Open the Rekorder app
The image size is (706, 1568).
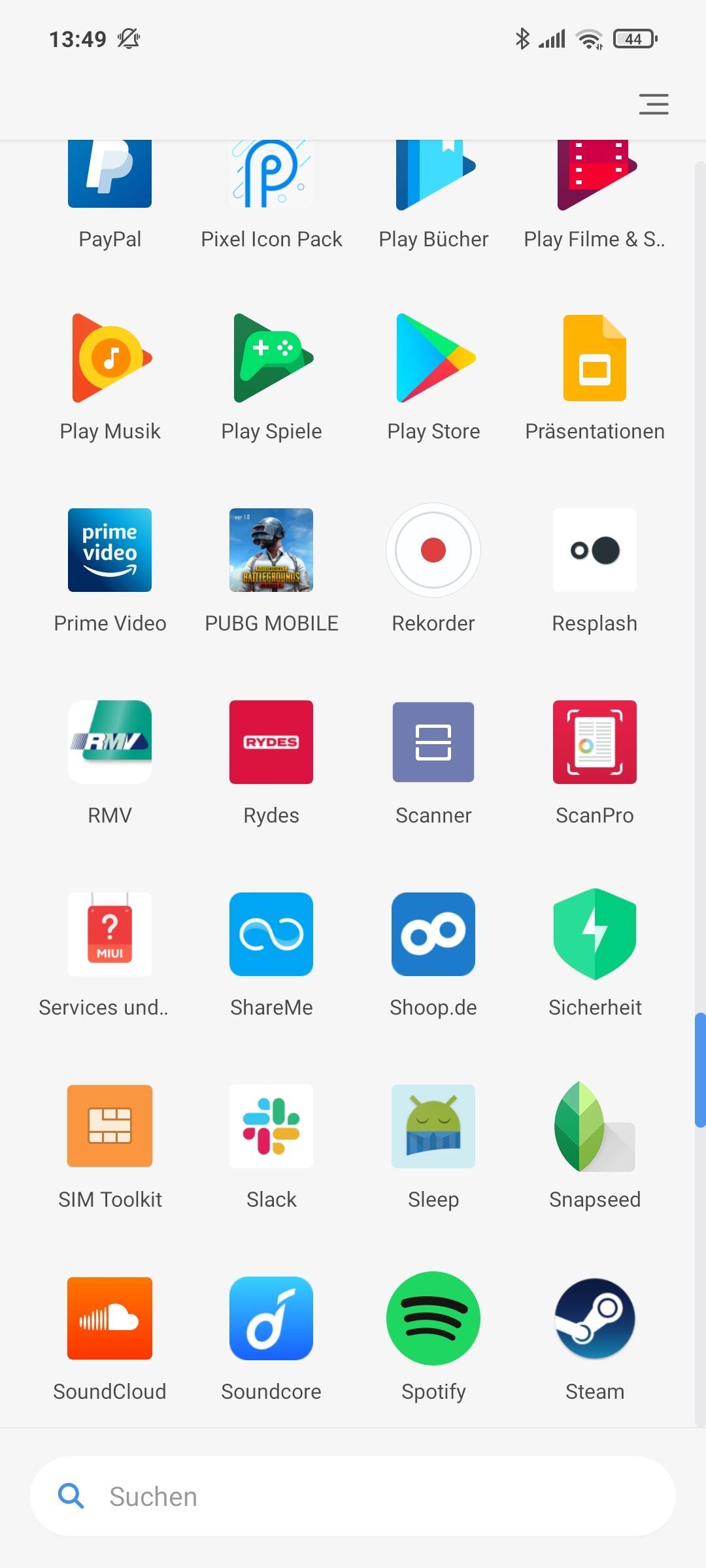[433, 550]
